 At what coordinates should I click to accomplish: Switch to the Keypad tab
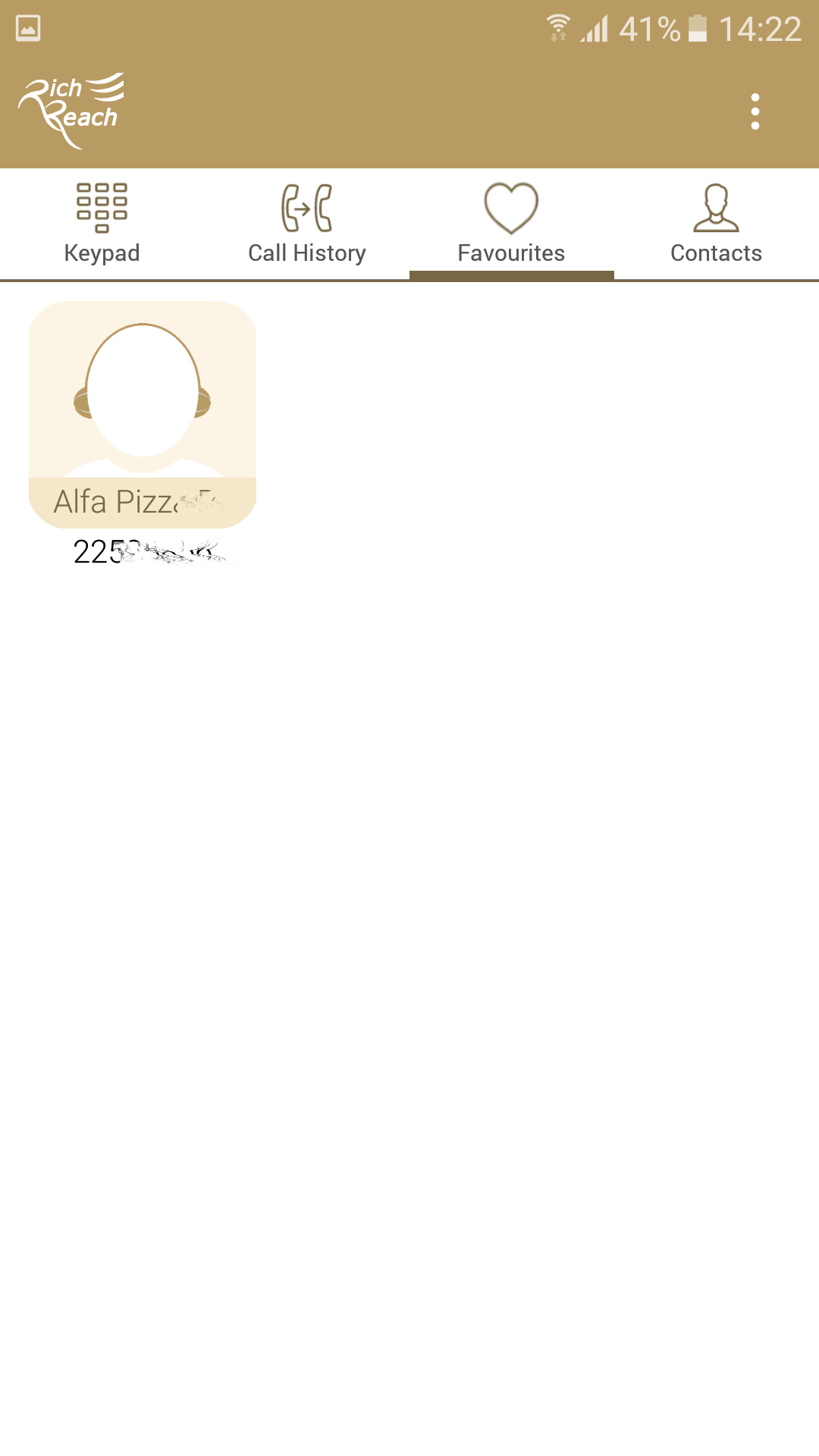(x=102, y=224)
